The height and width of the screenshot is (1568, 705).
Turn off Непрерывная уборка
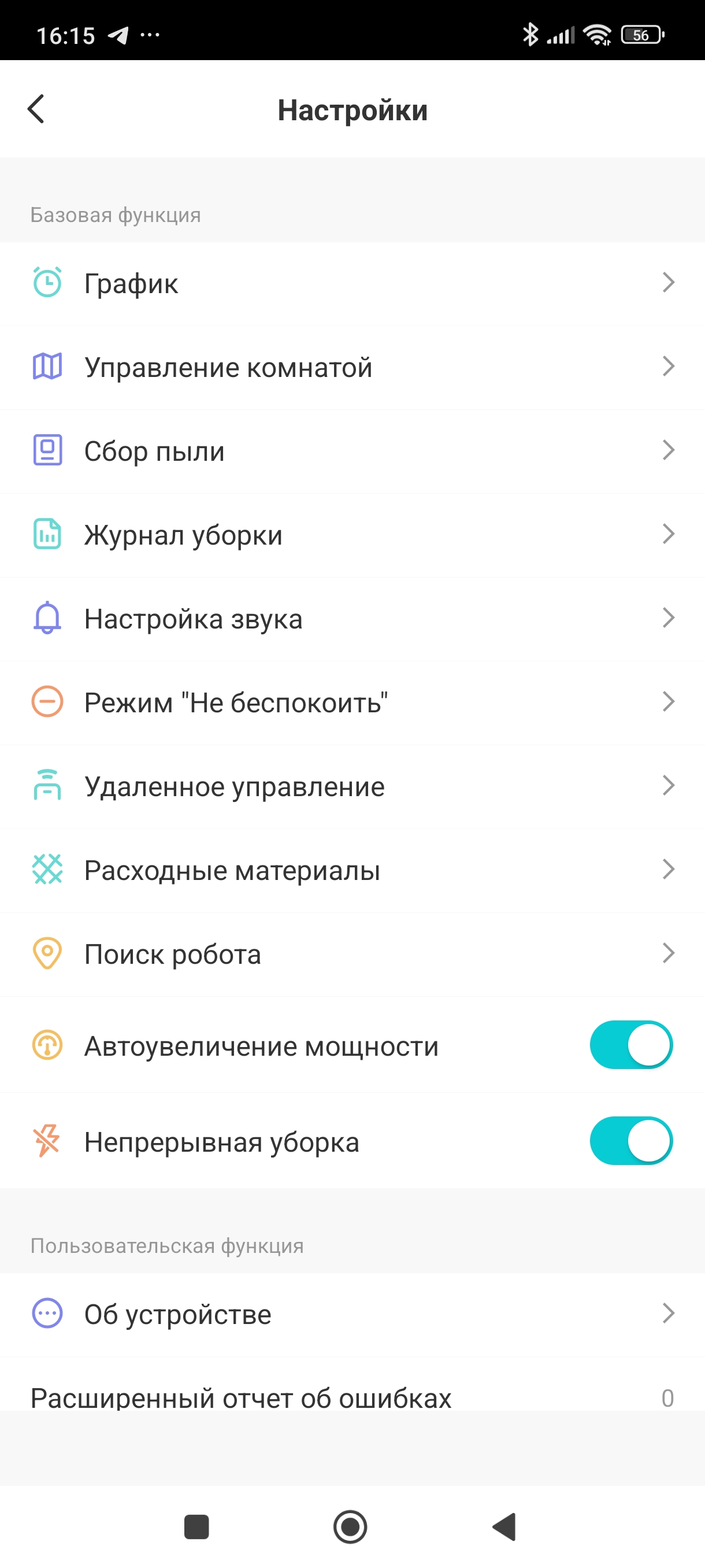[x=631, y=1141]
